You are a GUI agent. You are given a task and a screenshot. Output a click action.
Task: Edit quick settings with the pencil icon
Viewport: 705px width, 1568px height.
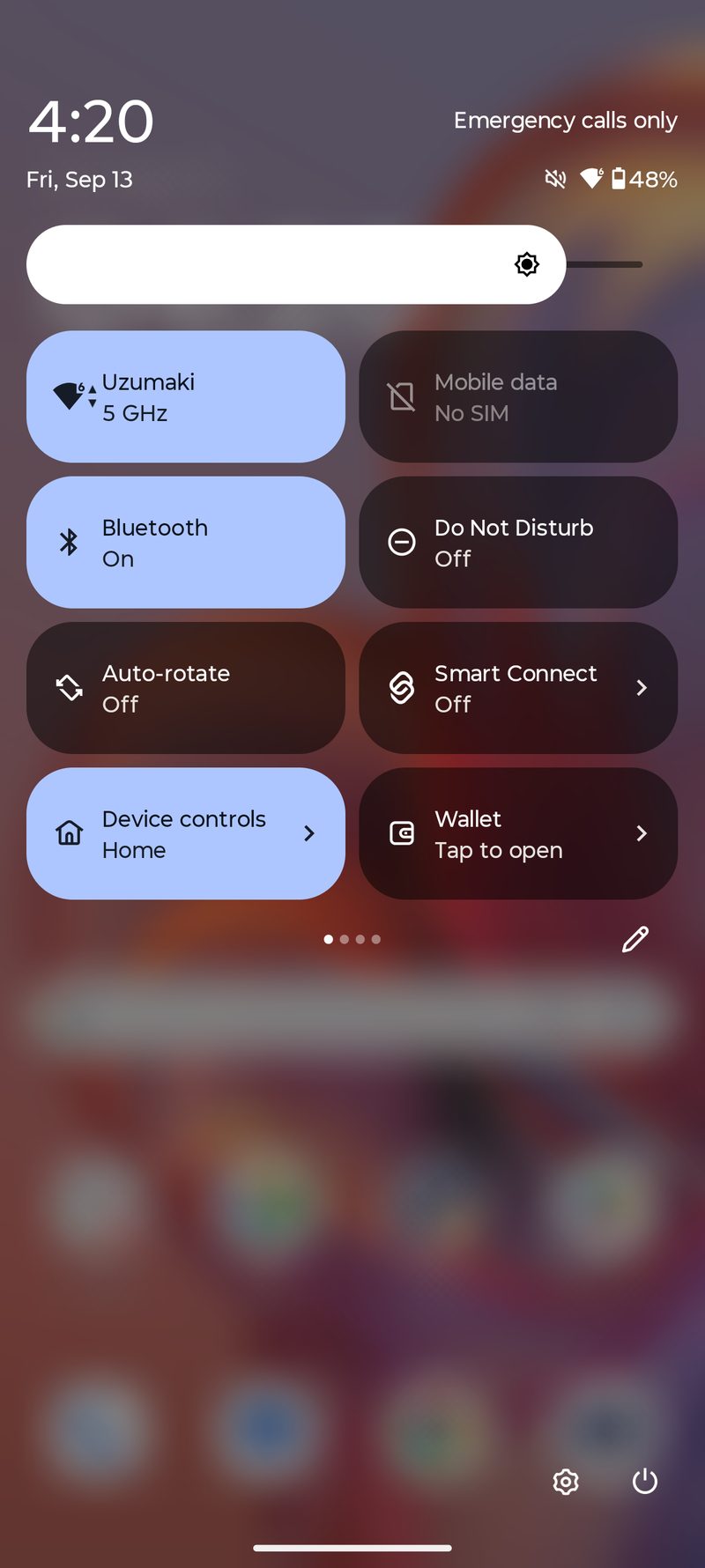click(635, 939)
